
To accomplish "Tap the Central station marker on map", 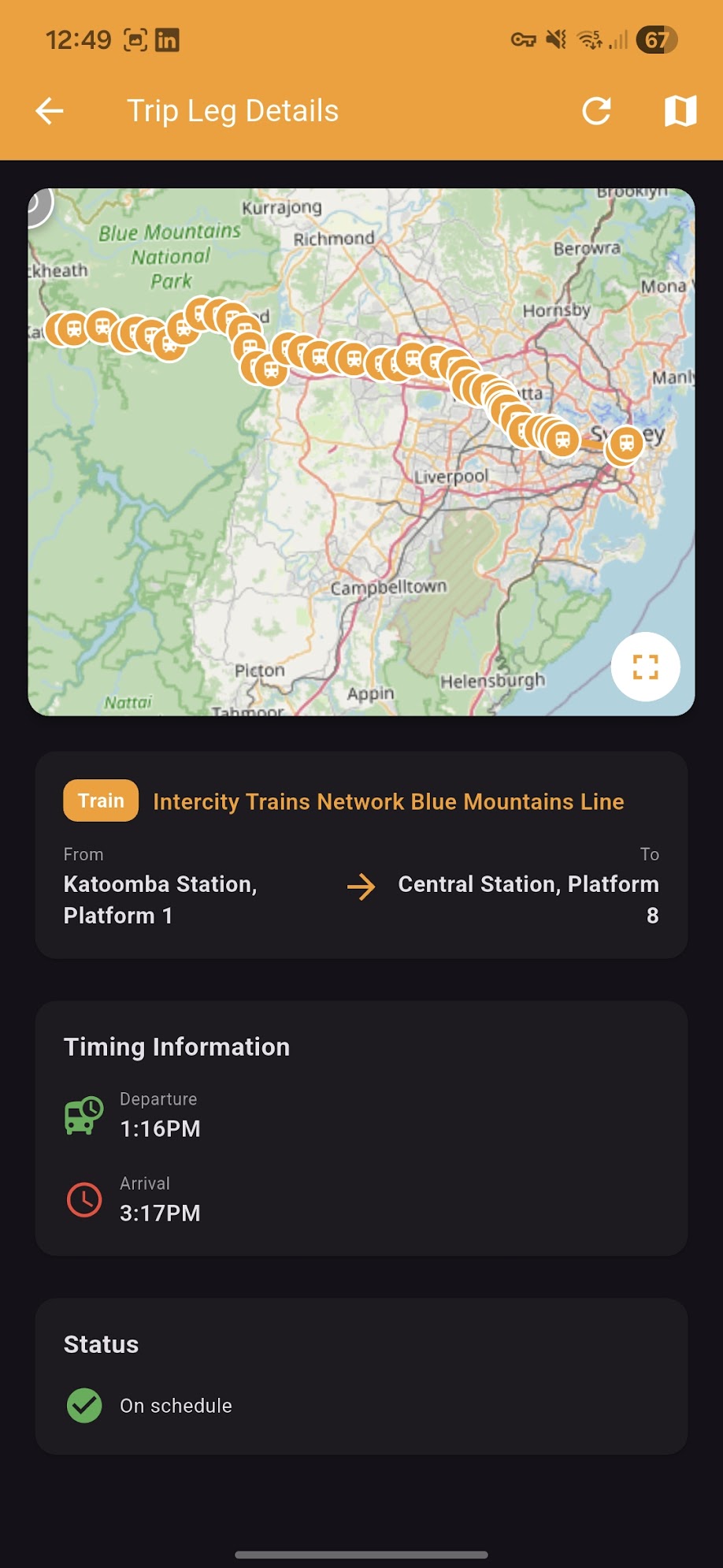I will (626, 444).
